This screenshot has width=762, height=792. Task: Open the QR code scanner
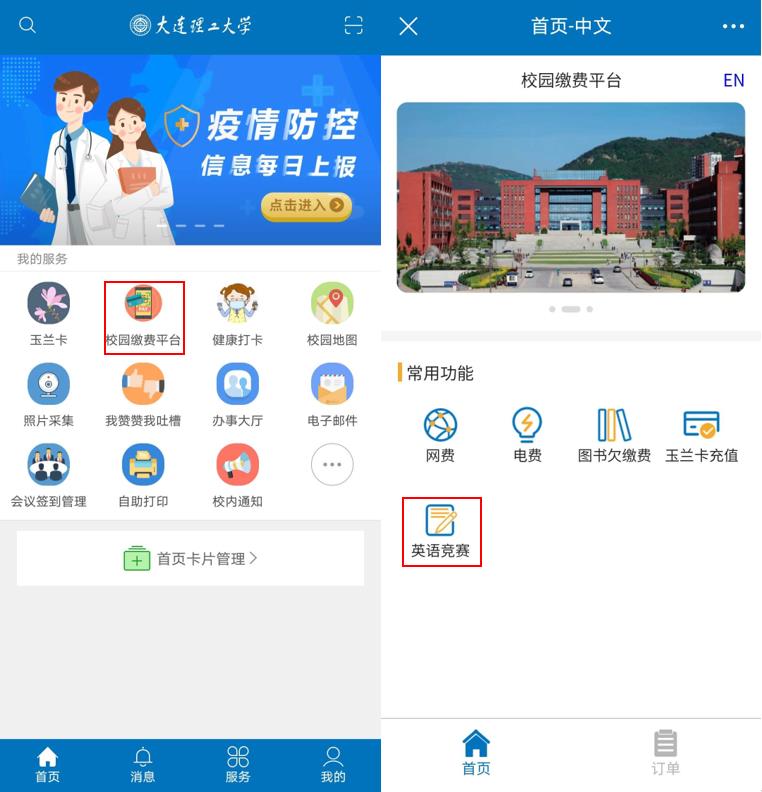coord(354,25)
